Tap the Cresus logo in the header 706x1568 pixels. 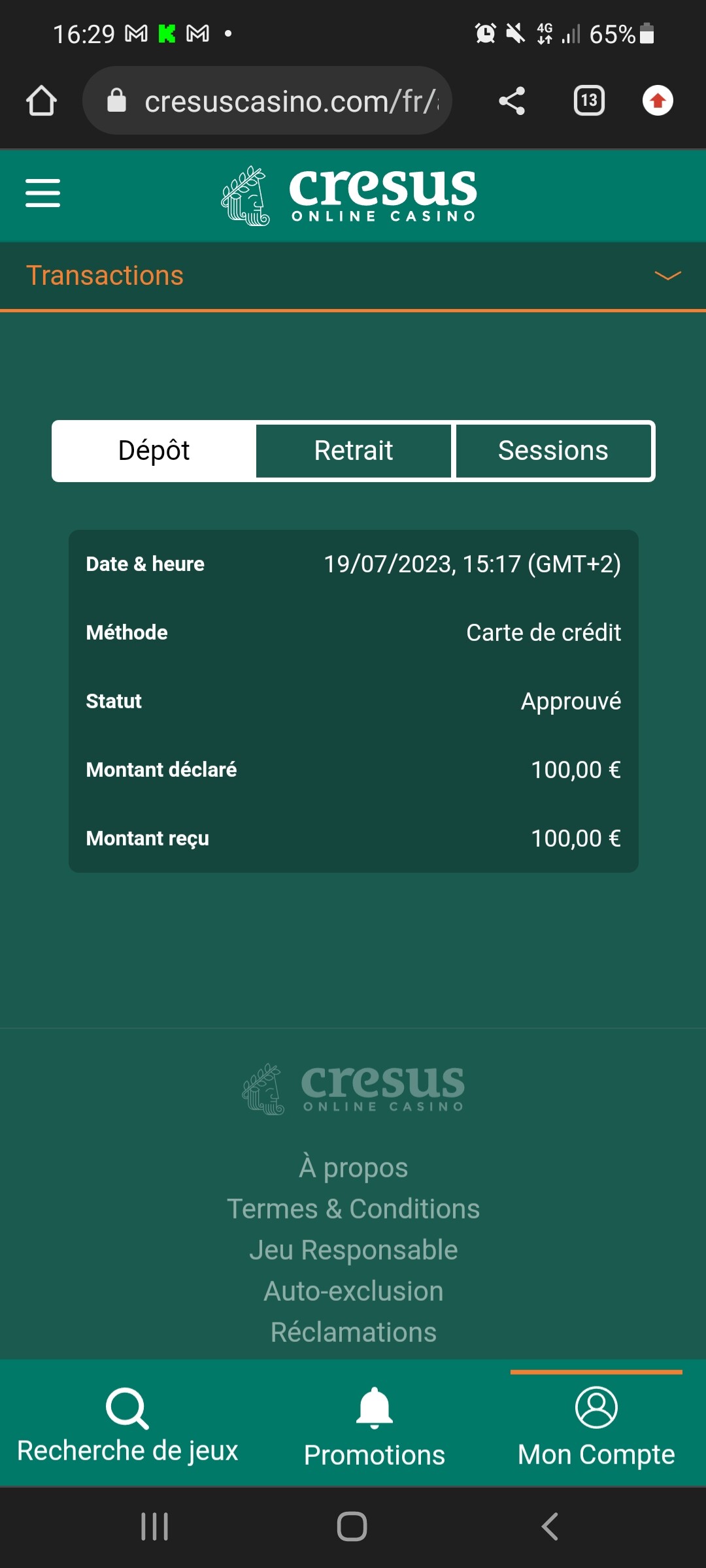350,195
